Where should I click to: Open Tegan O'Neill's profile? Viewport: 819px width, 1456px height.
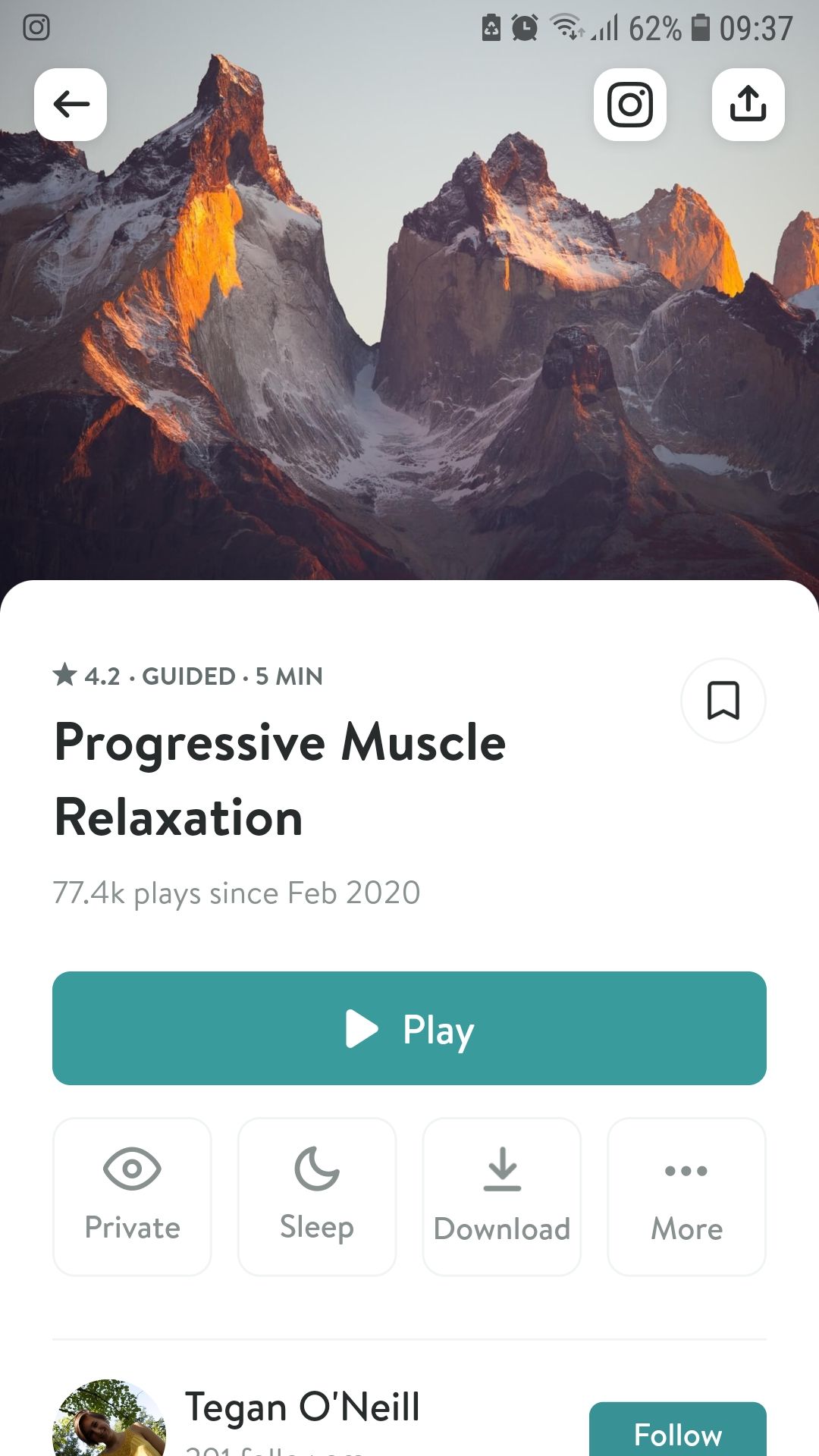coord(302,1409)
